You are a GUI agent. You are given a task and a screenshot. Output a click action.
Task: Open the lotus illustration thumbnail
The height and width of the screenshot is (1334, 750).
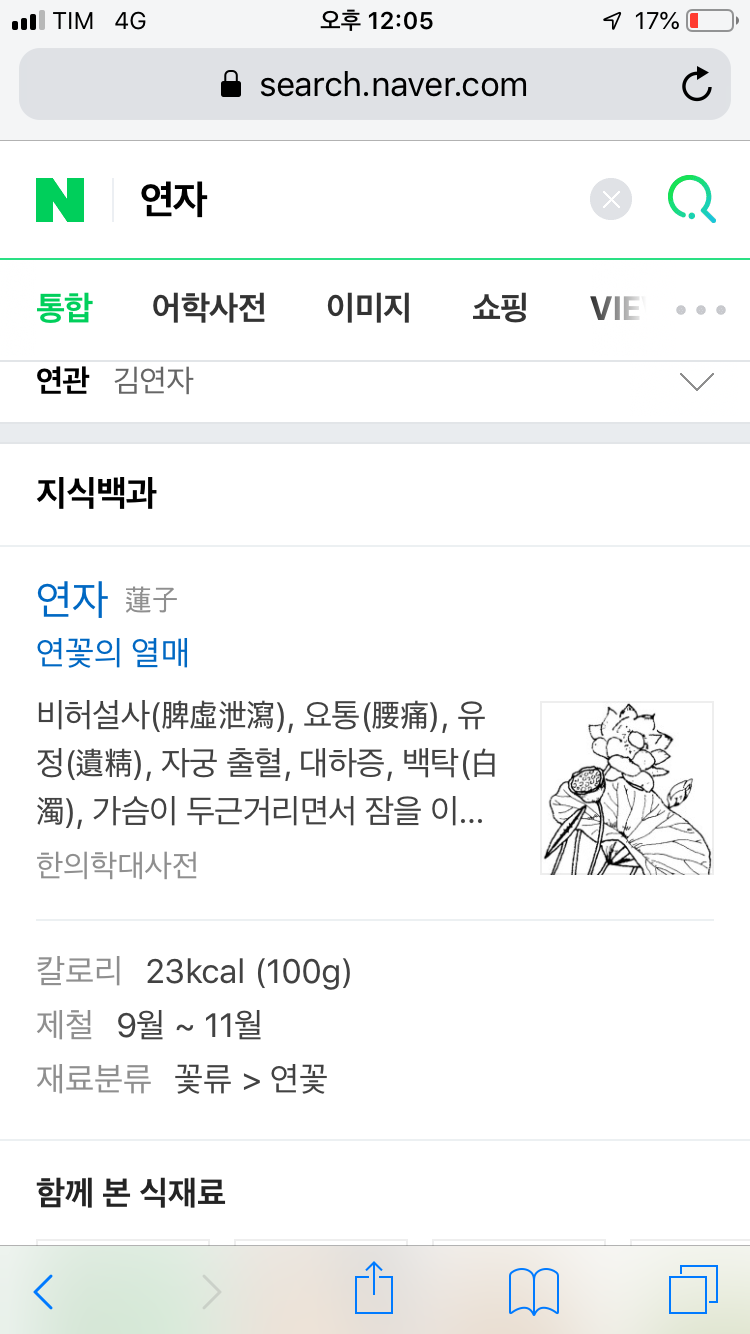click(626, 788)
